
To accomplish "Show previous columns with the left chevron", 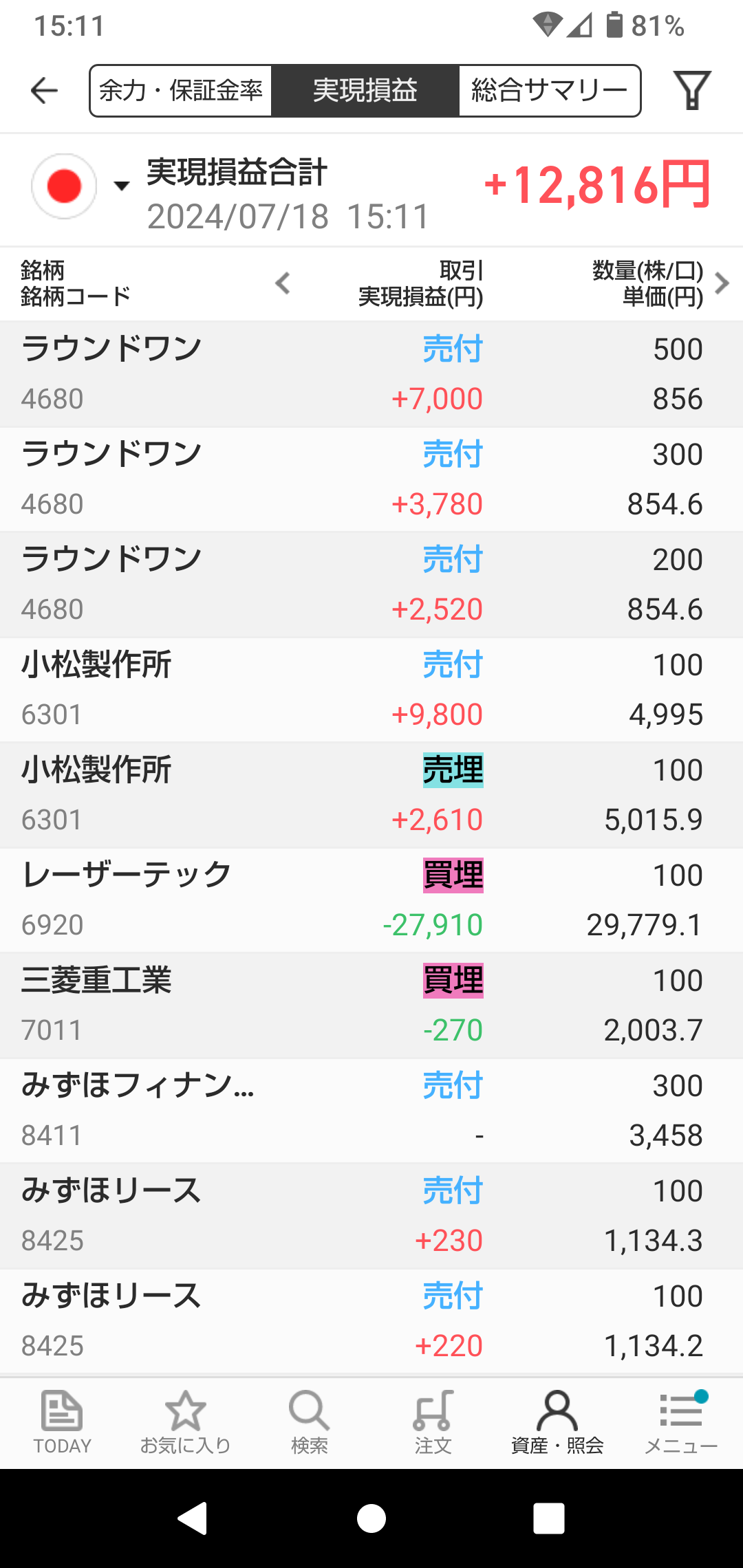I will click(283, 283).
